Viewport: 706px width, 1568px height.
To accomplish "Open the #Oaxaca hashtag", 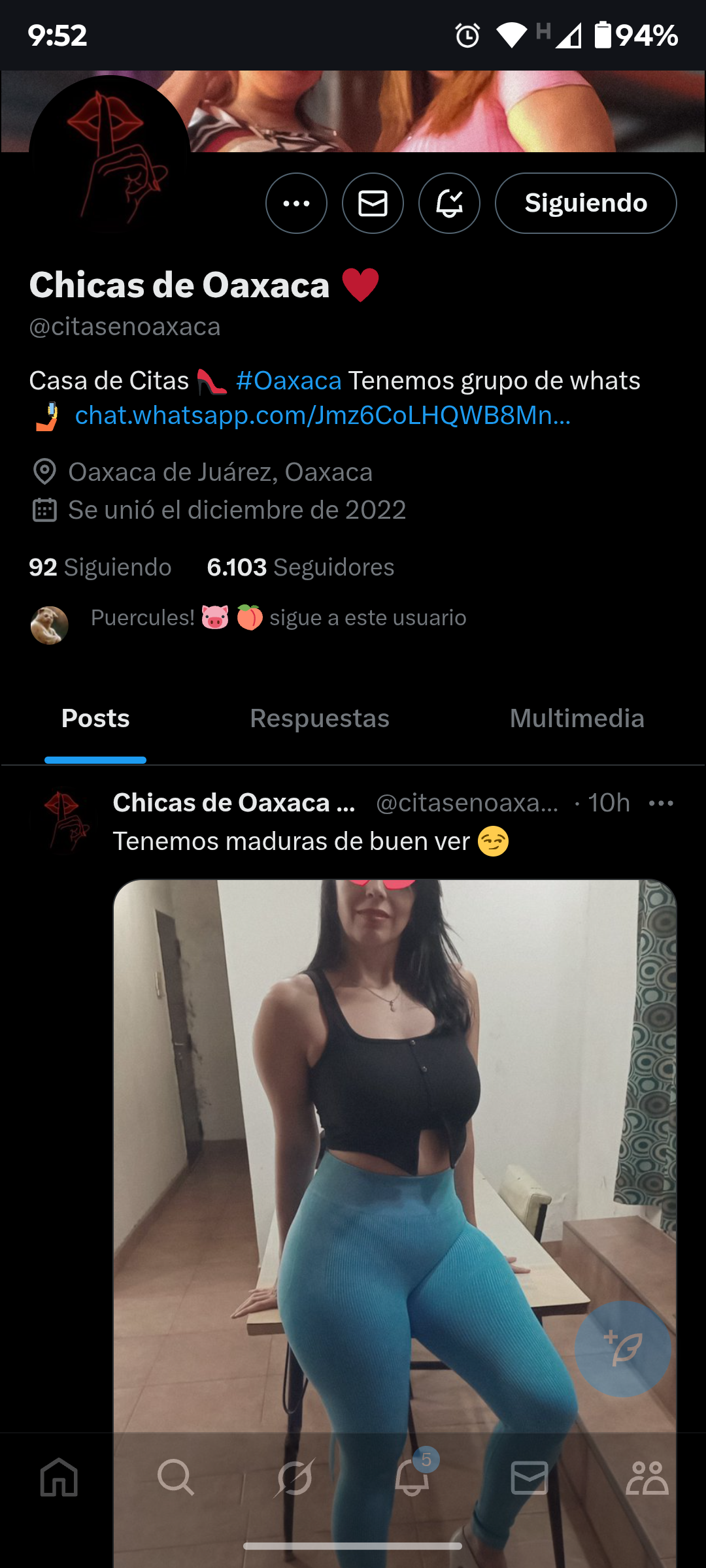I will click(x=288, y=380).
